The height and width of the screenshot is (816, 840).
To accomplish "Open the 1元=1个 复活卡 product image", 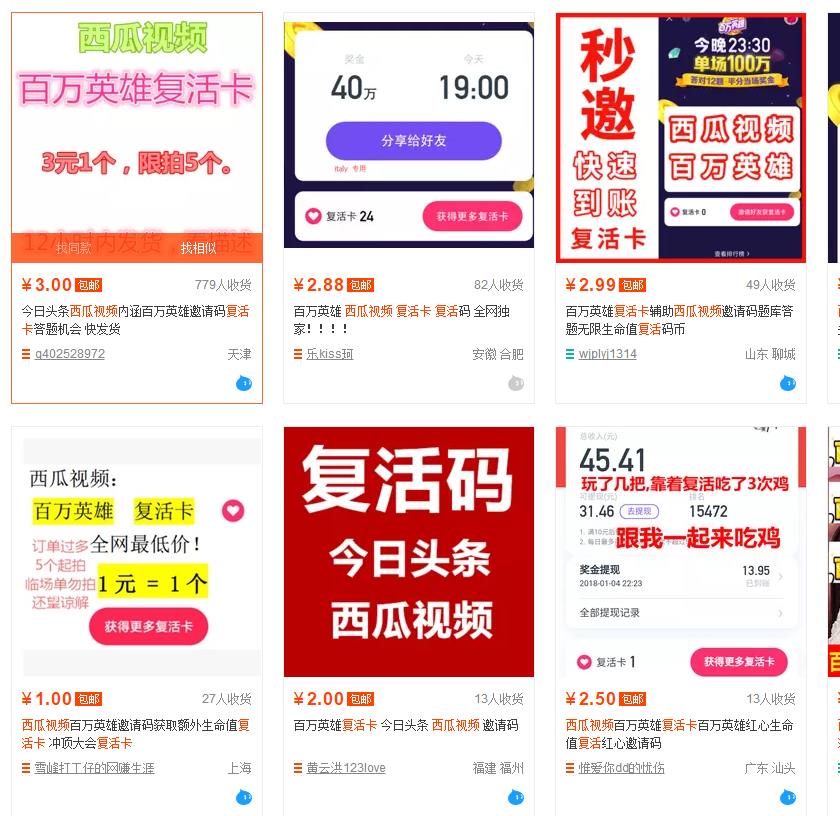I will (137, 552).
